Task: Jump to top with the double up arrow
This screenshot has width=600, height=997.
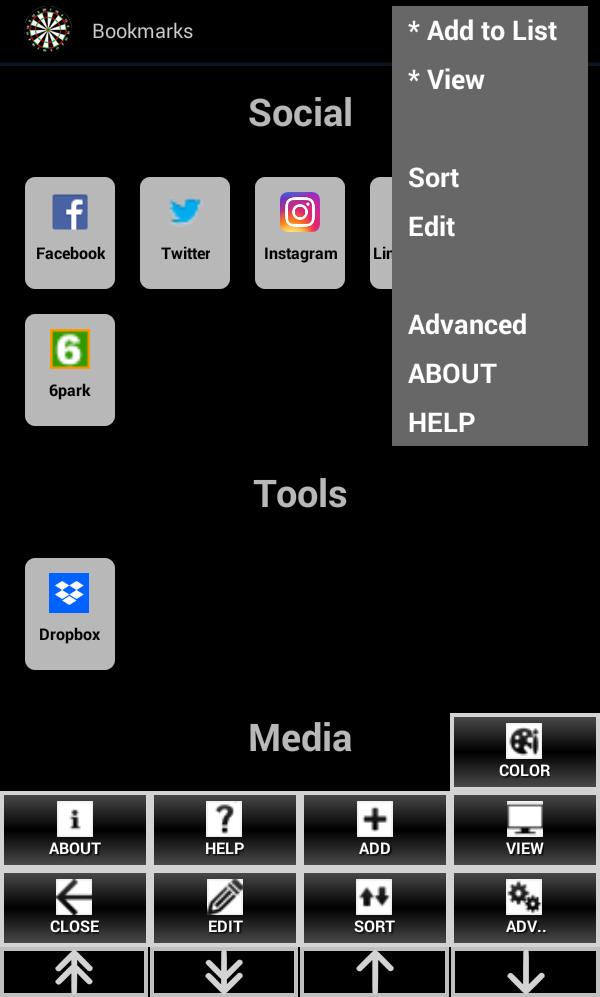Action: pos(75,972)
